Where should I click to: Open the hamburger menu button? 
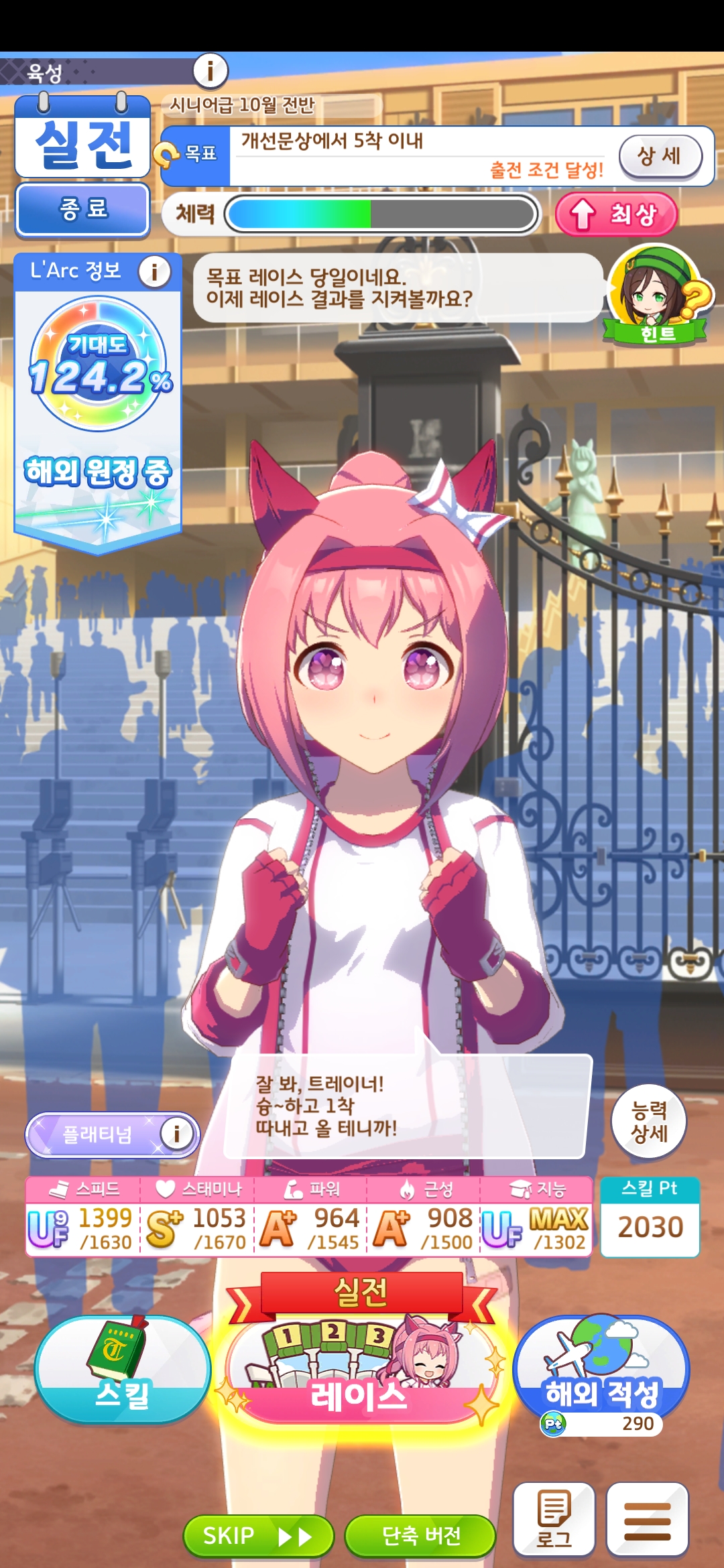pyautogui.click(x=647, y=1519)
